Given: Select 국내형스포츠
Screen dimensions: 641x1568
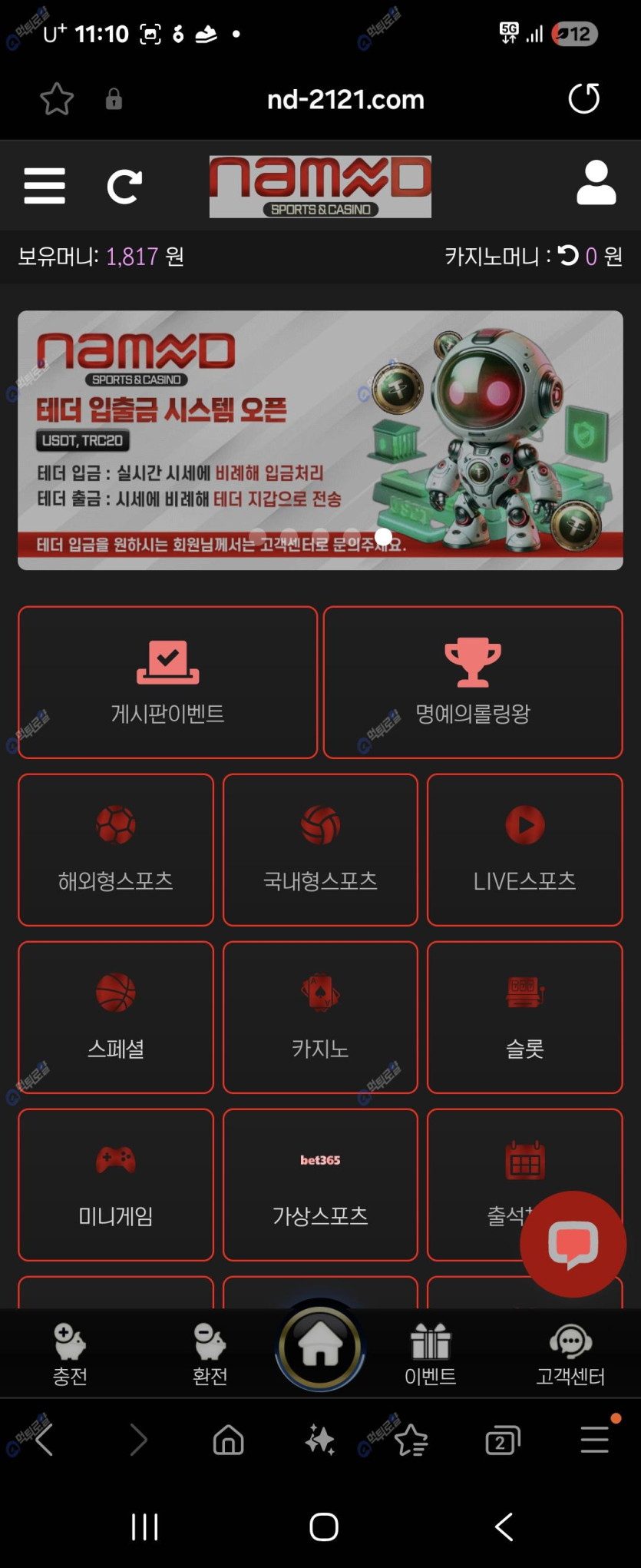Looking at the screenshot, I should pos(320,850).
